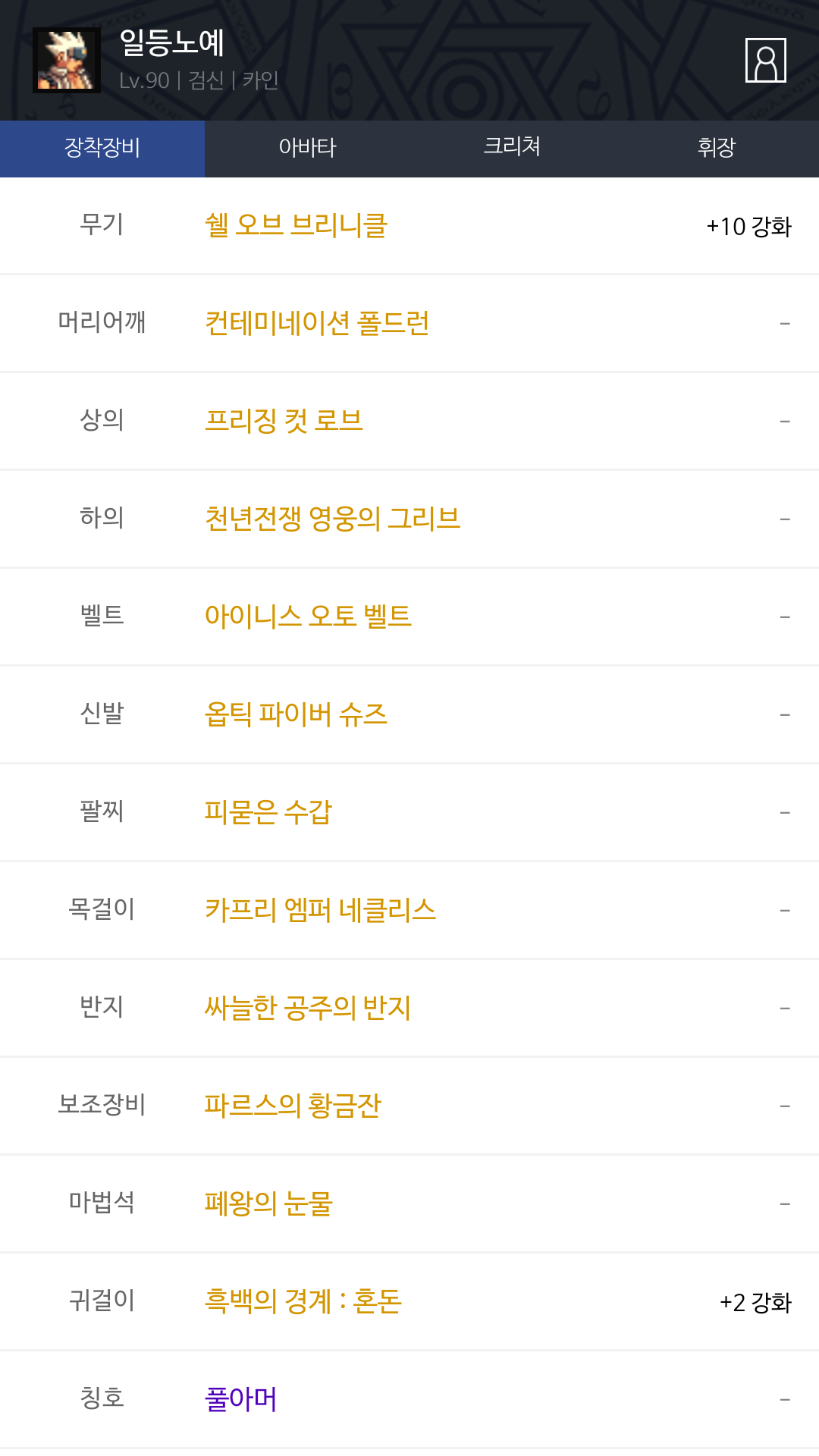Open 폐왕의 눈물 magic stone
The image size is (819, 1456).
268,1203
